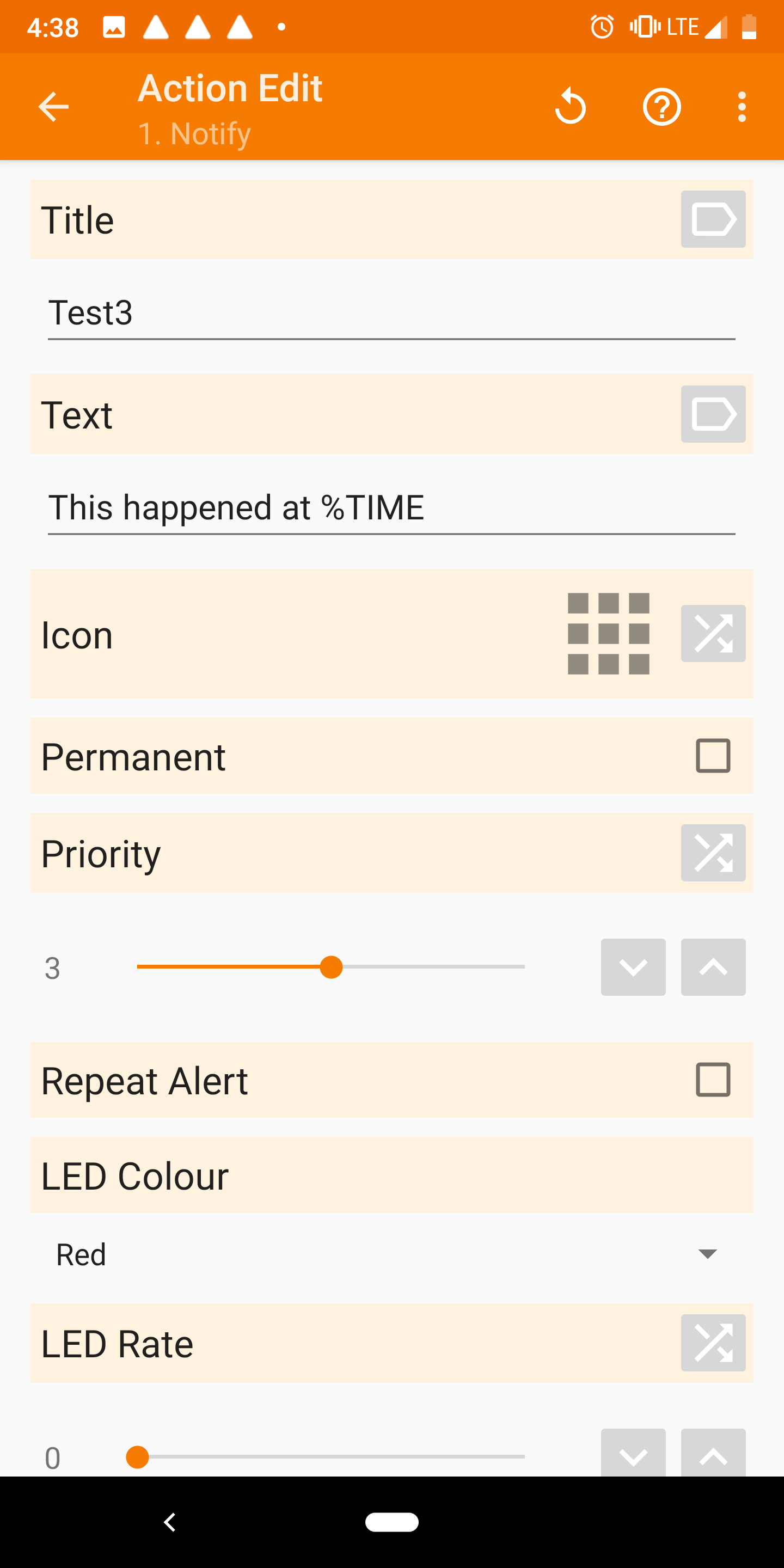
Task: Decrease Priority with the down arrow
Action: [633, 967]
